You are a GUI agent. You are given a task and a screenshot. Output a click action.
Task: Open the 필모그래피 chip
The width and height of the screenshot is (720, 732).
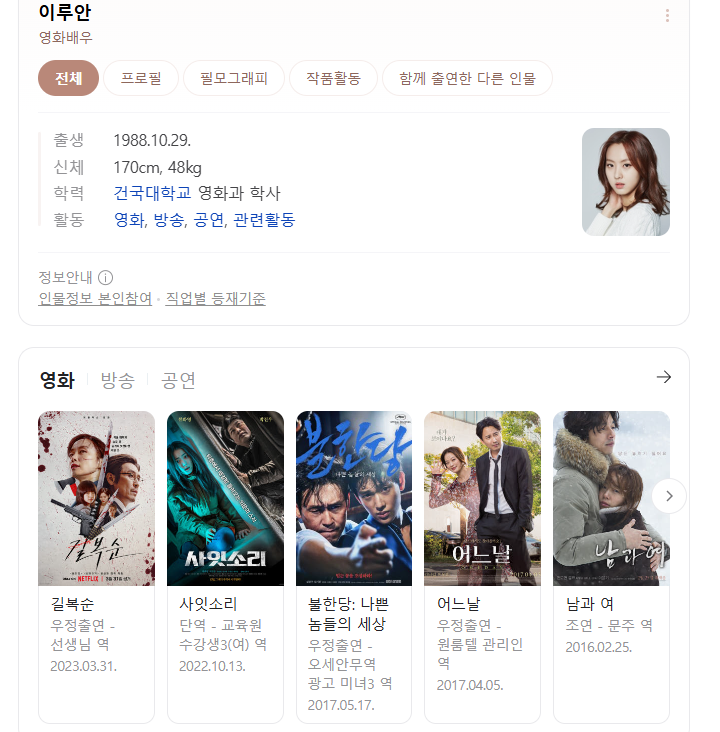(234, 78)
